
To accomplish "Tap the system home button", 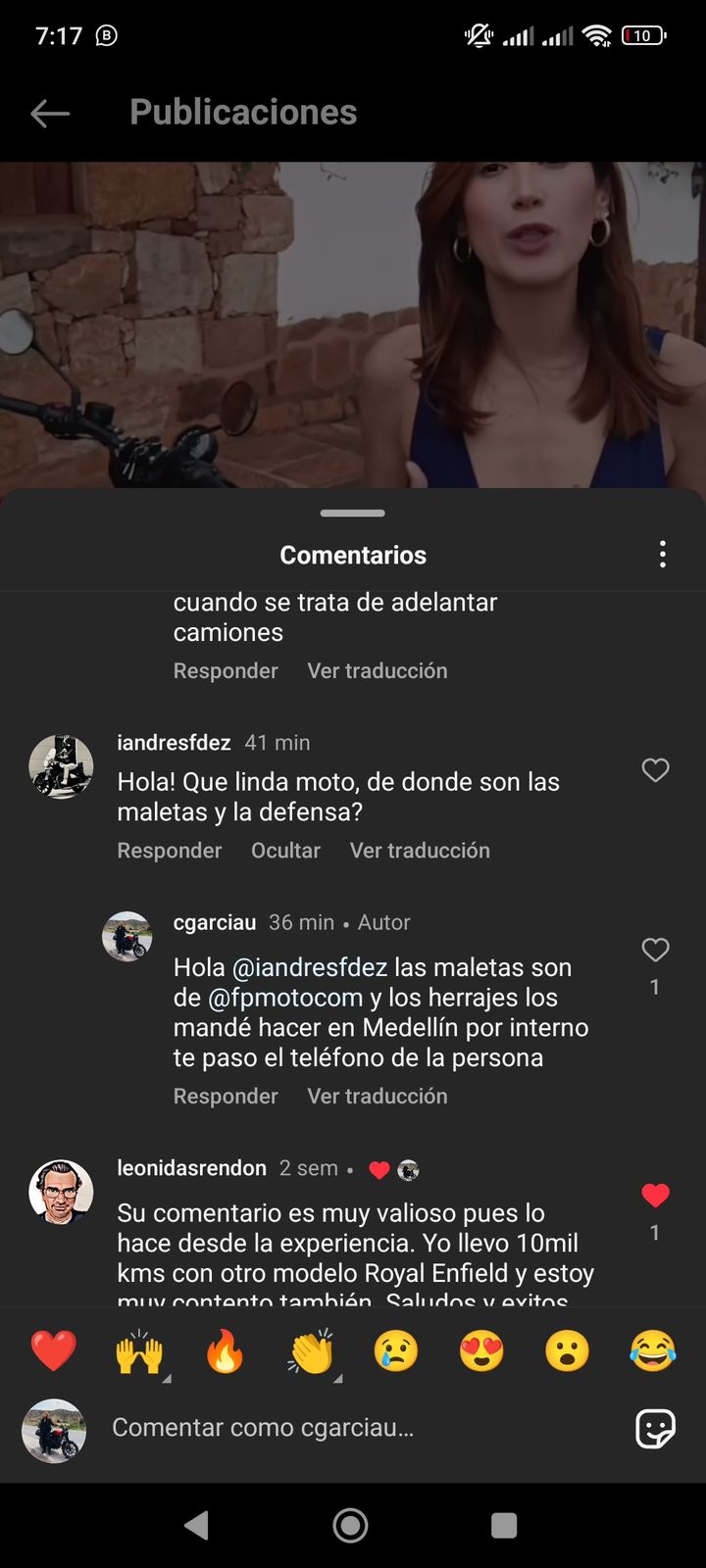I will coord(351,1525).
